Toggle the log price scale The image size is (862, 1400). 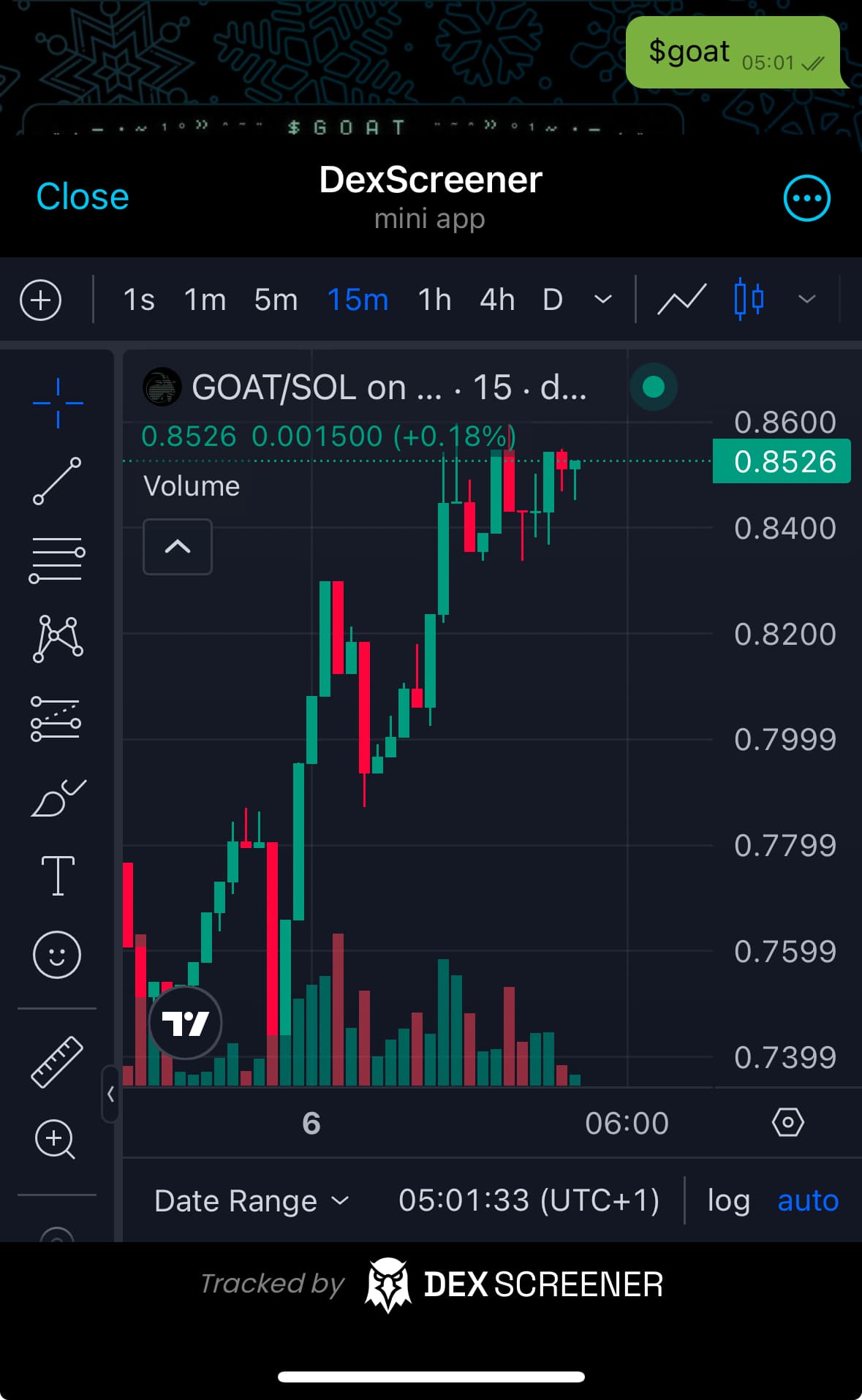click(729, 1200)
